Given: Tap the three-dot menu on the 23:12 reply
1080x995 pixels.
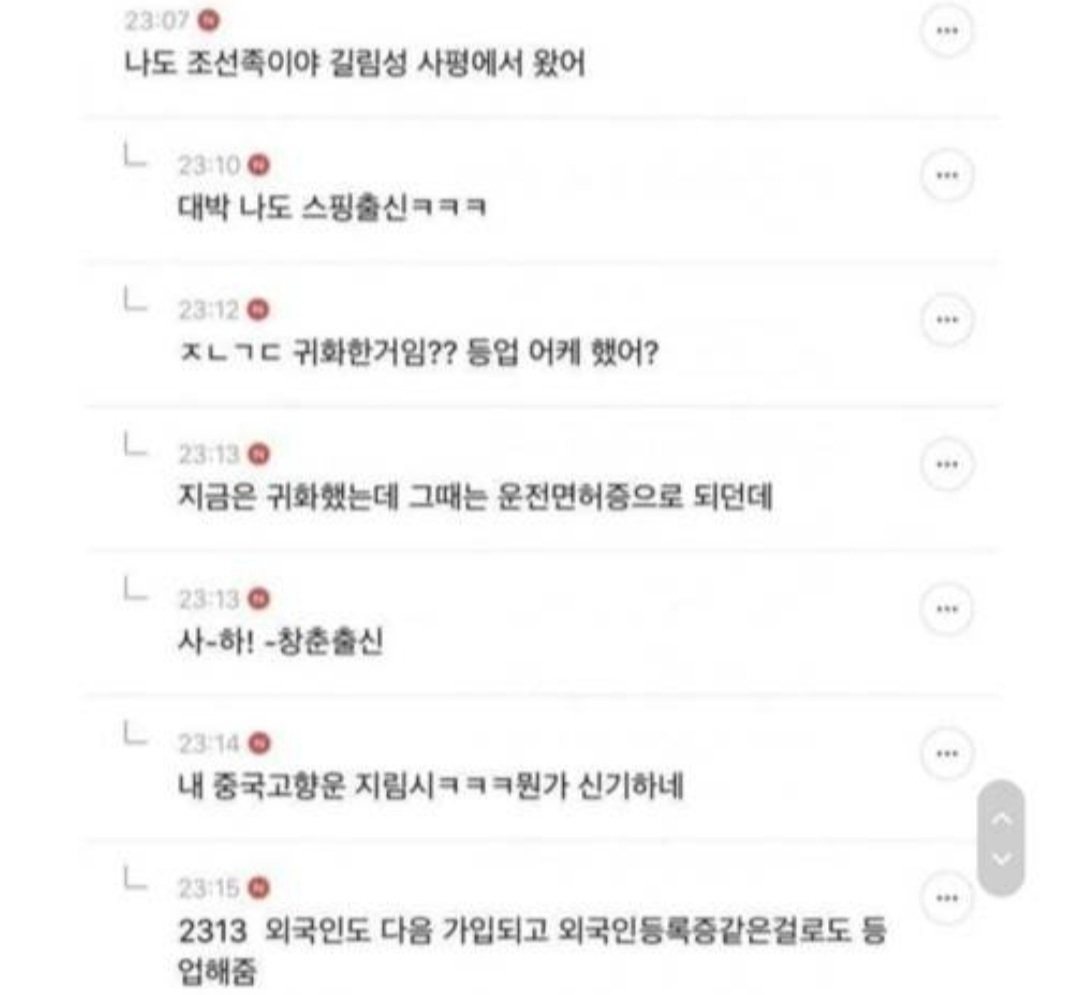Looking at the screenshot, I should 945,320.
